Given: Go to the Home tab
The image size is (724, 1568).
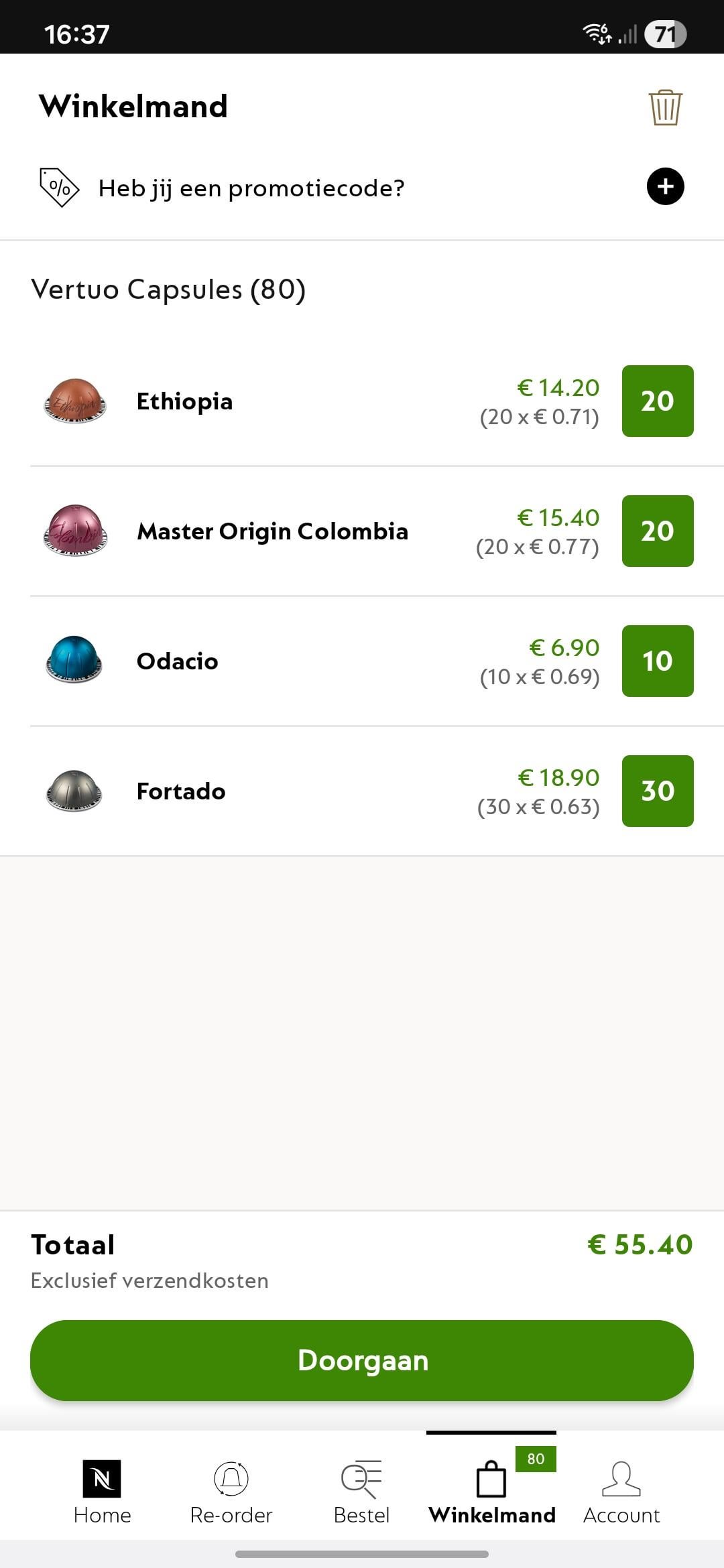Looking at the screenshot, I should [102, 1492].
